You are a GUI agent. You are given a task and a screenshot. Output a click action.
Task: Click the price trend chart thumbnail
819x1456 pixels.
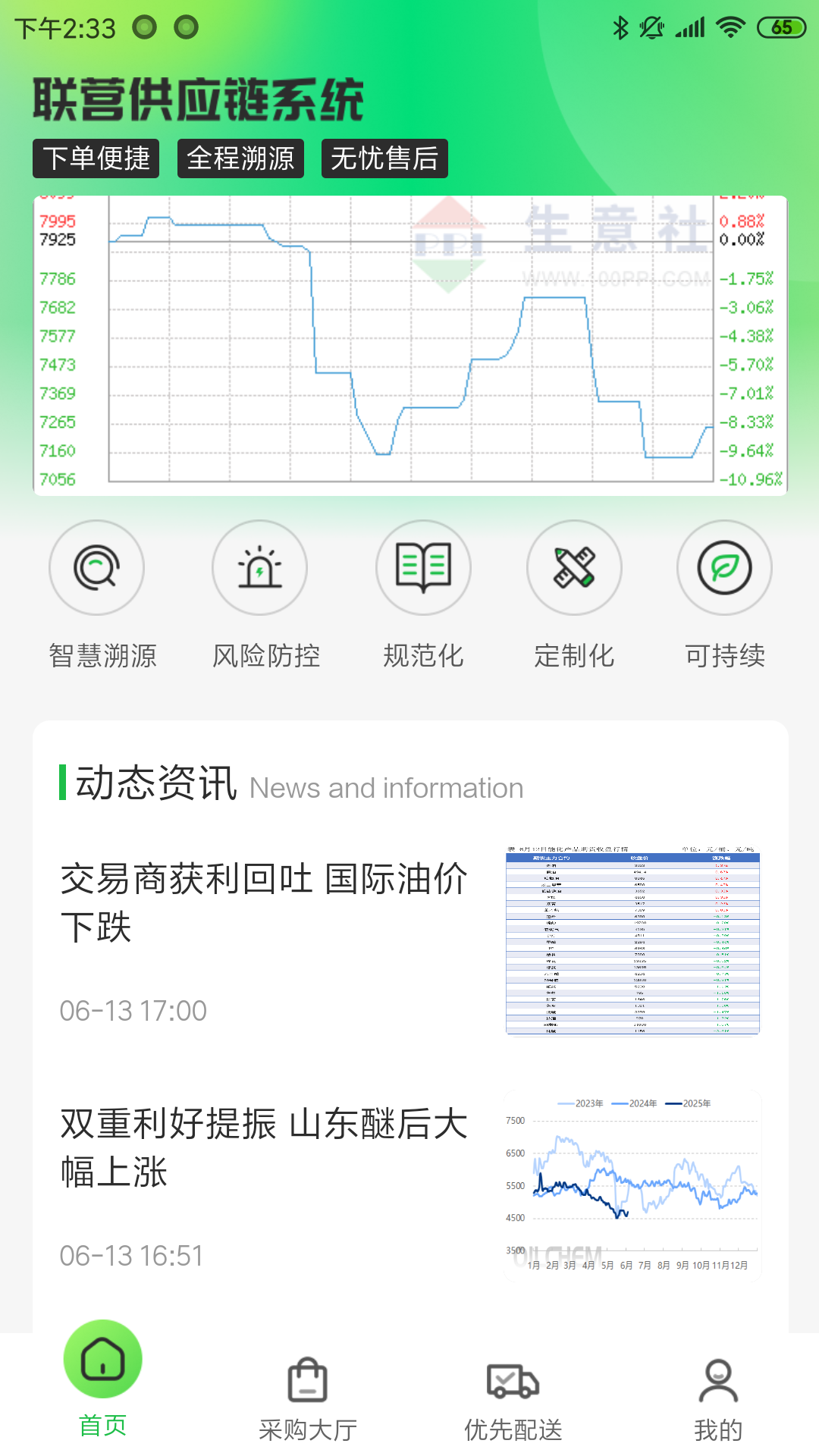point(632,1179)
